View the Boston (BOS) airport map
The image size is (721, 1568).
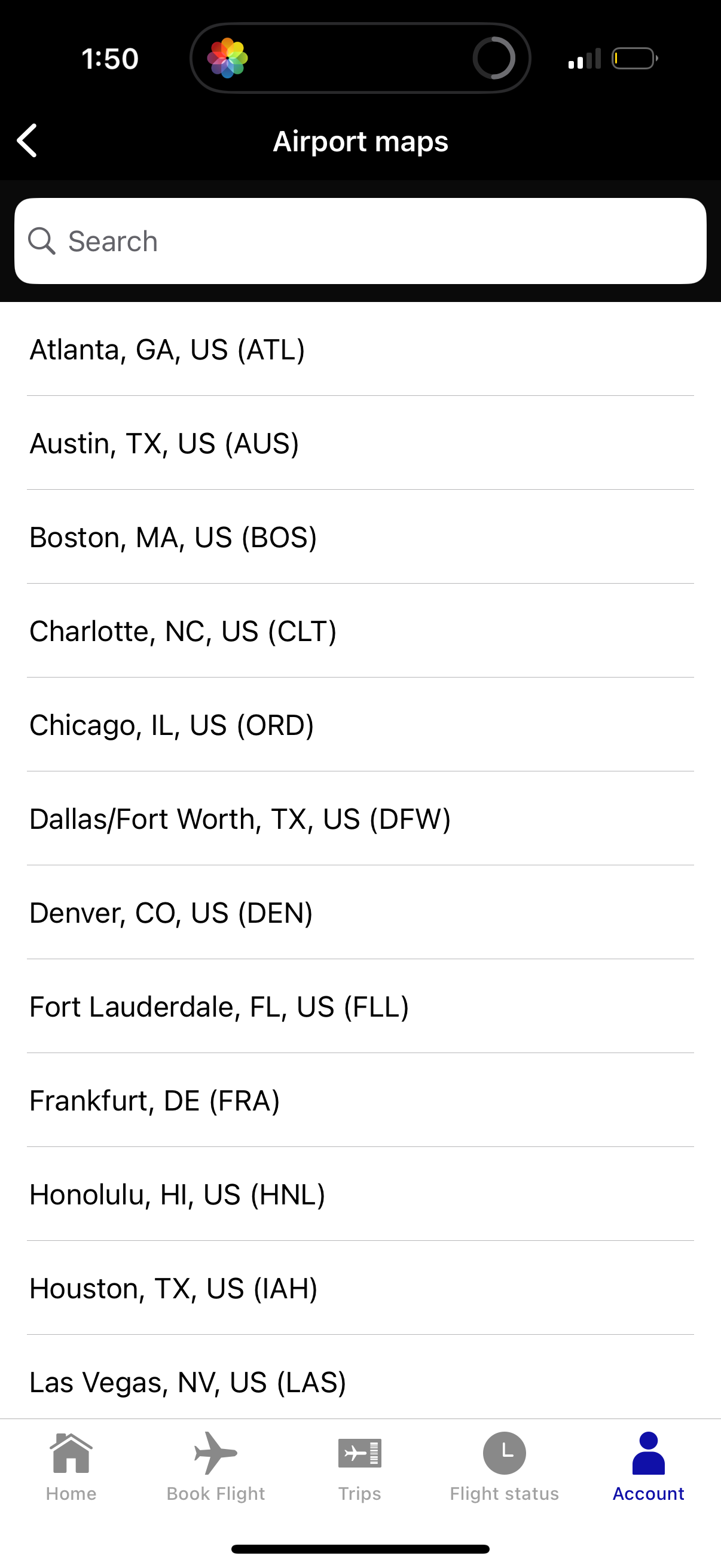tap(173, 536)
